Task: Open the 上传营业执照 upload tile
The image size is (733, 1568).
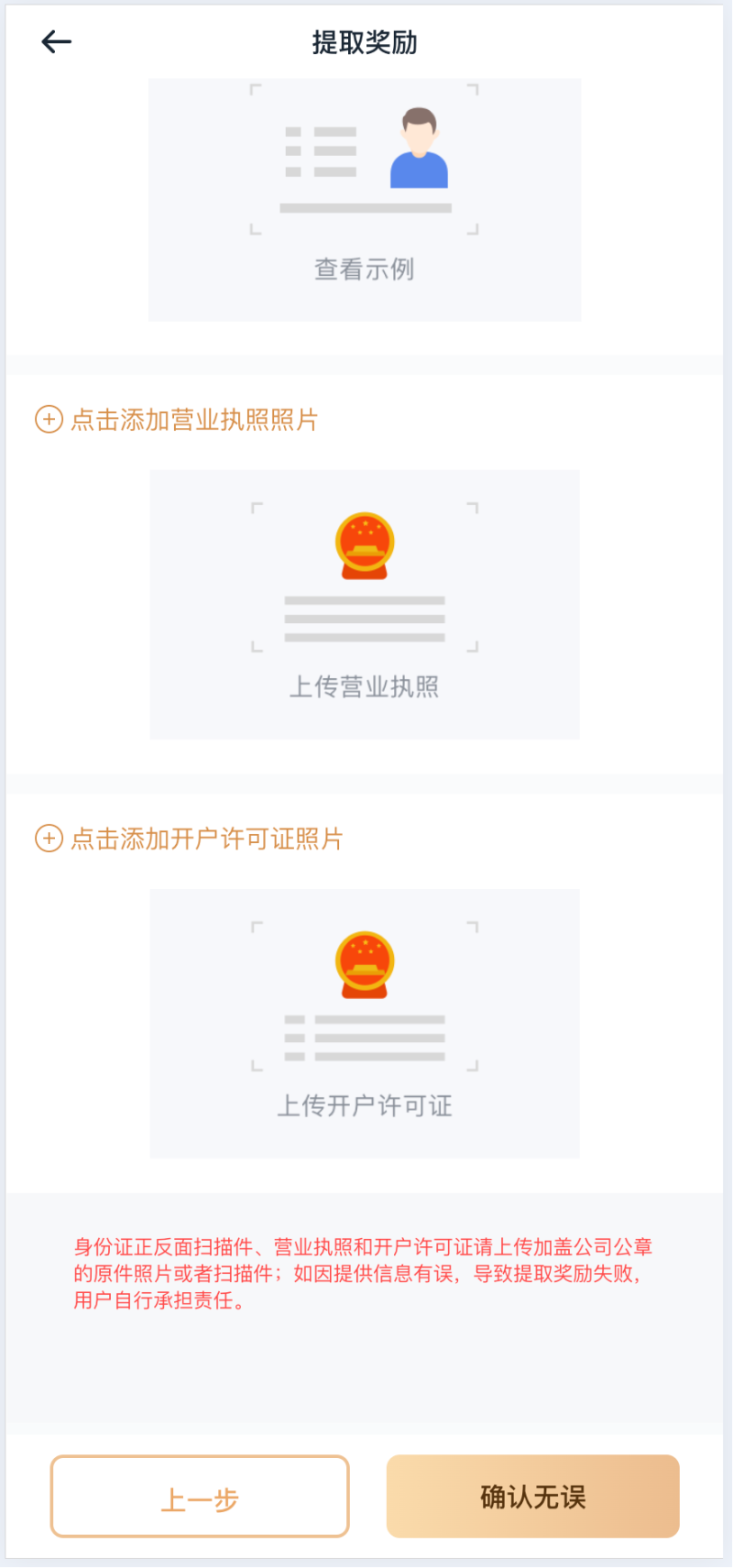Action: point(365,605)
